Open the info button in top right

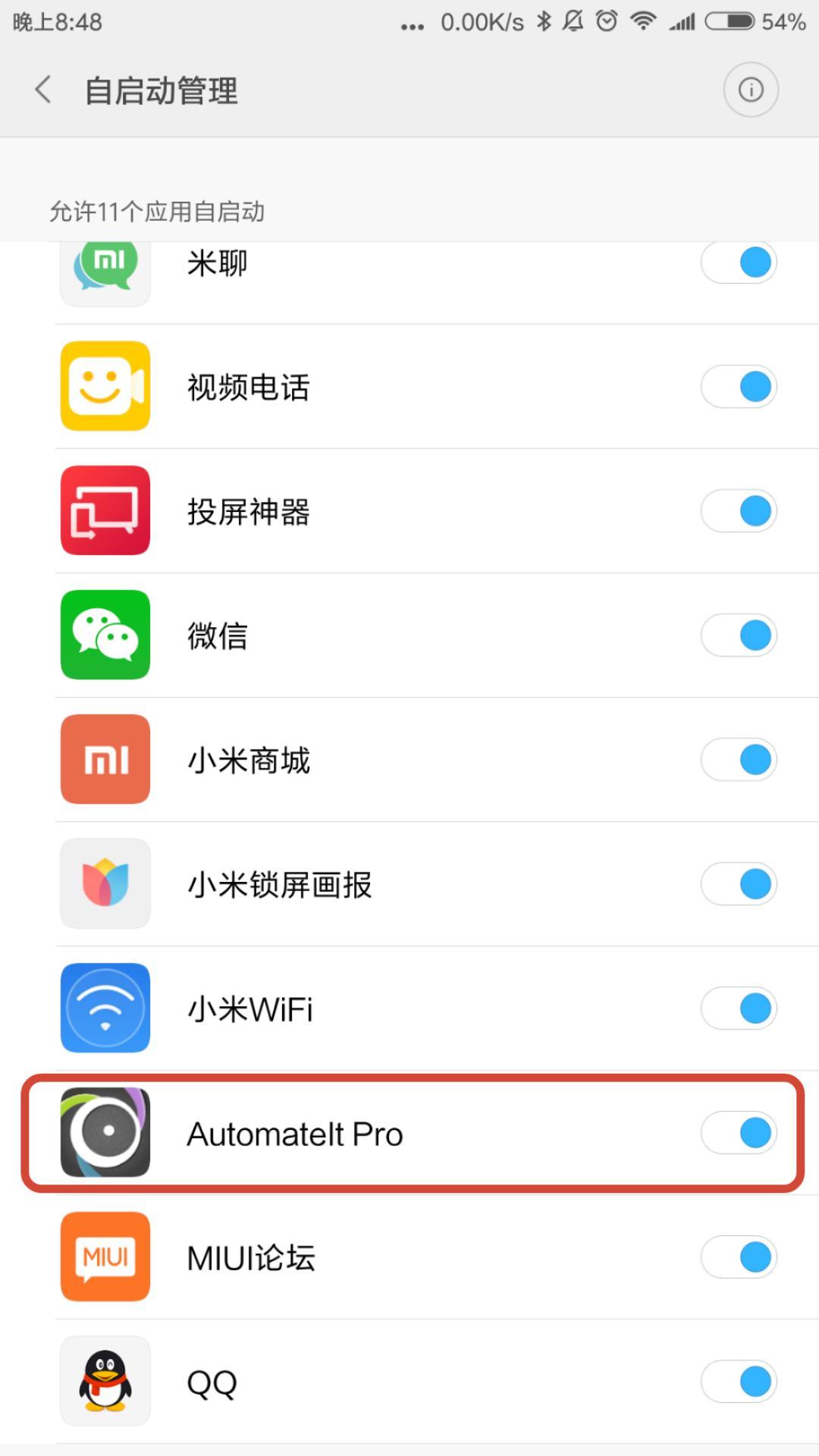click(x=750, y=89)
